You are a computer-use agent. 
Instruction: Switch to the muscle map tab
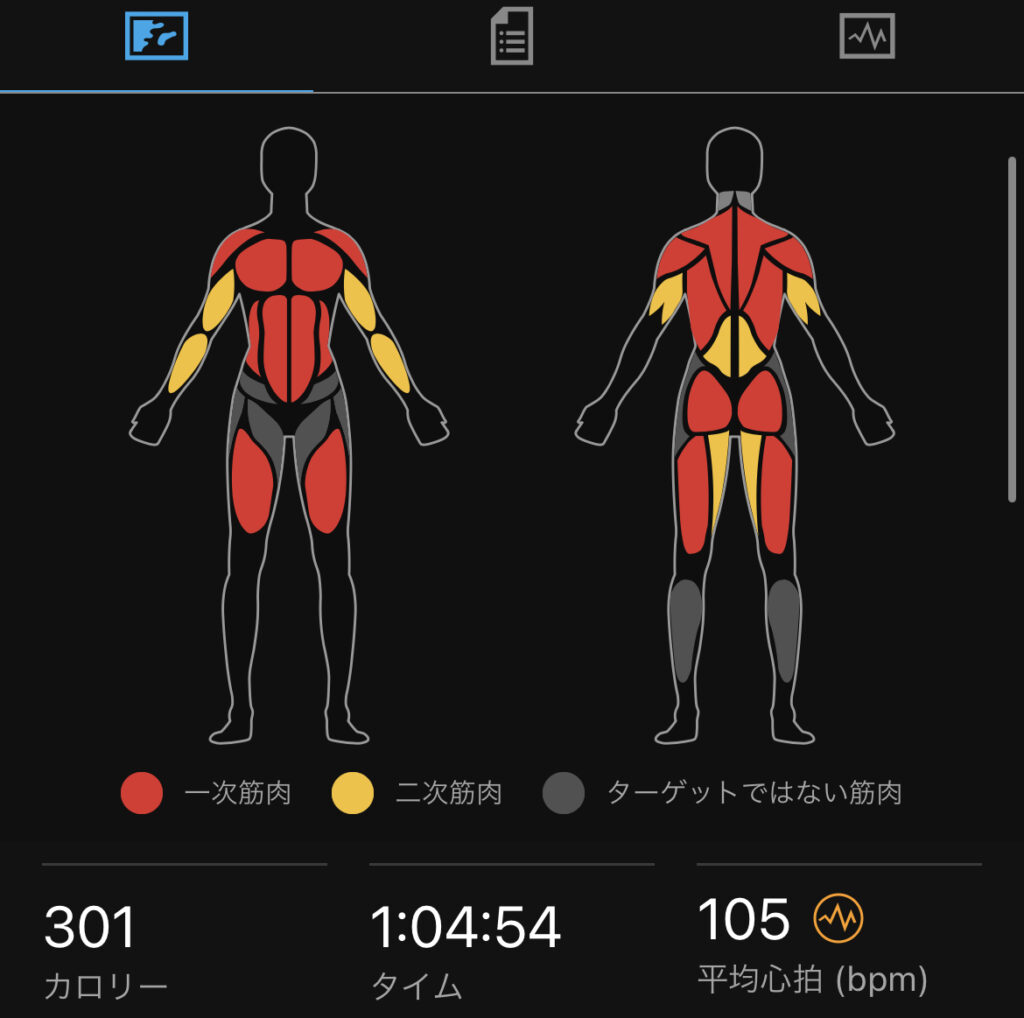[157, 36]
